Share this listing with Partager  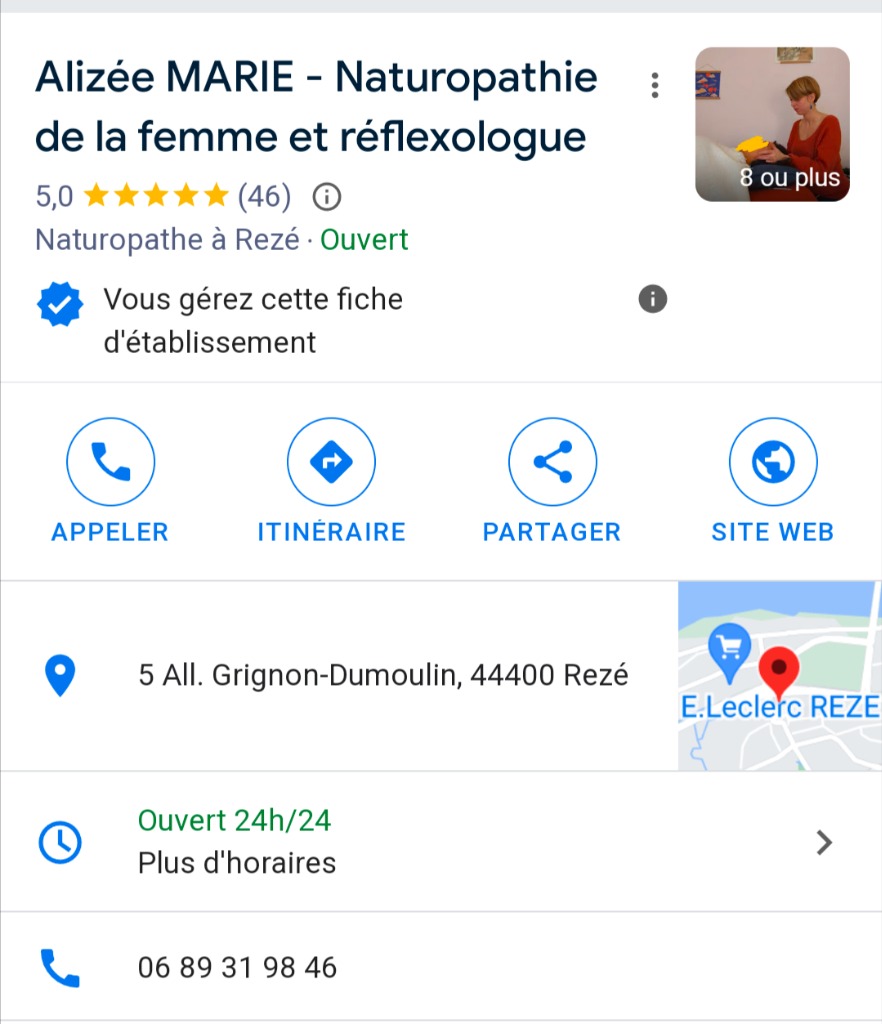point(552,462)
